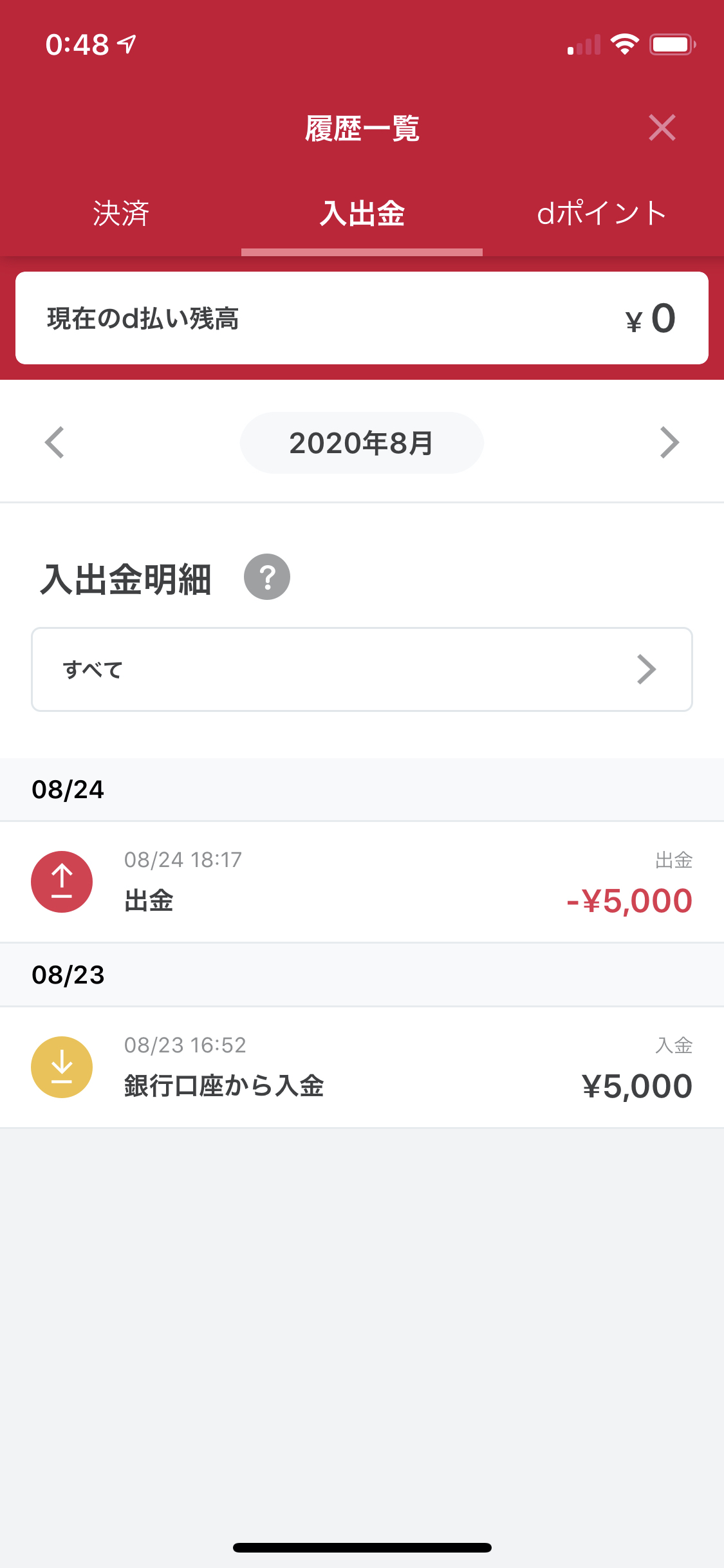Close the 履歴一覧 history screen

[662, 127]
